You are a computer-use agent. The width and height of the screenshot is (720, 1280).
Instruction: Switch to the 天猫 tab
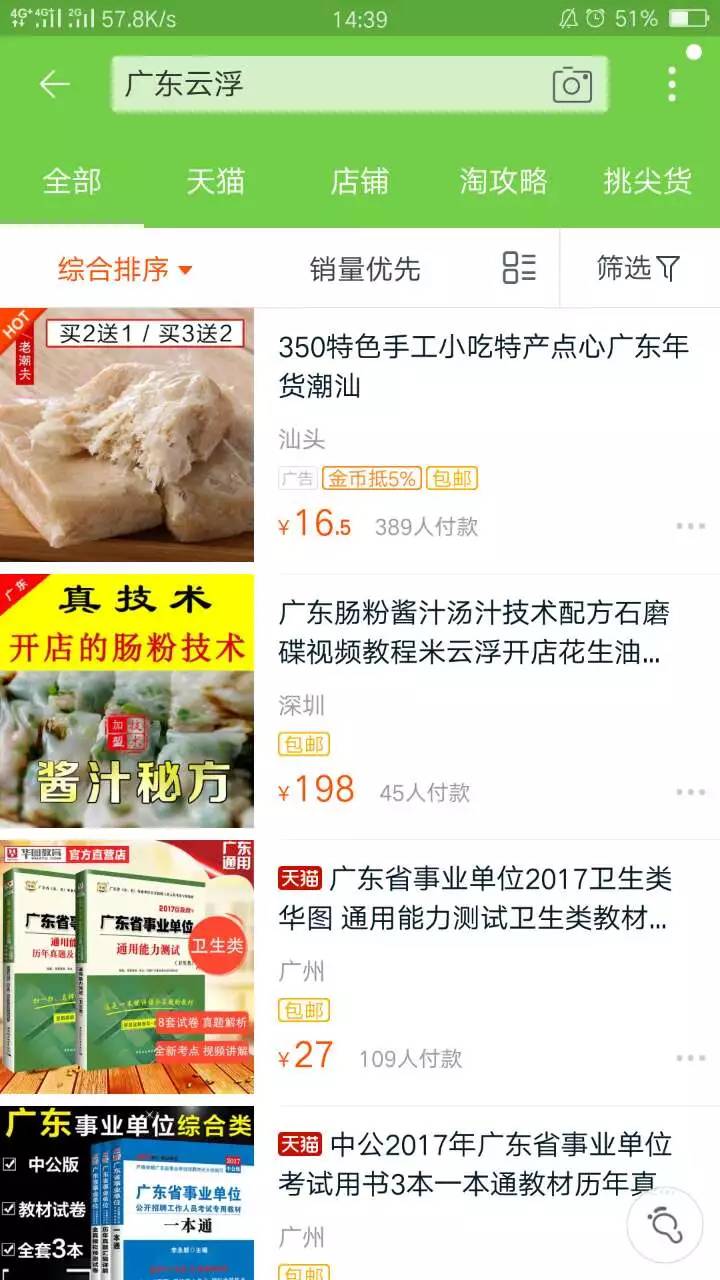216,181
